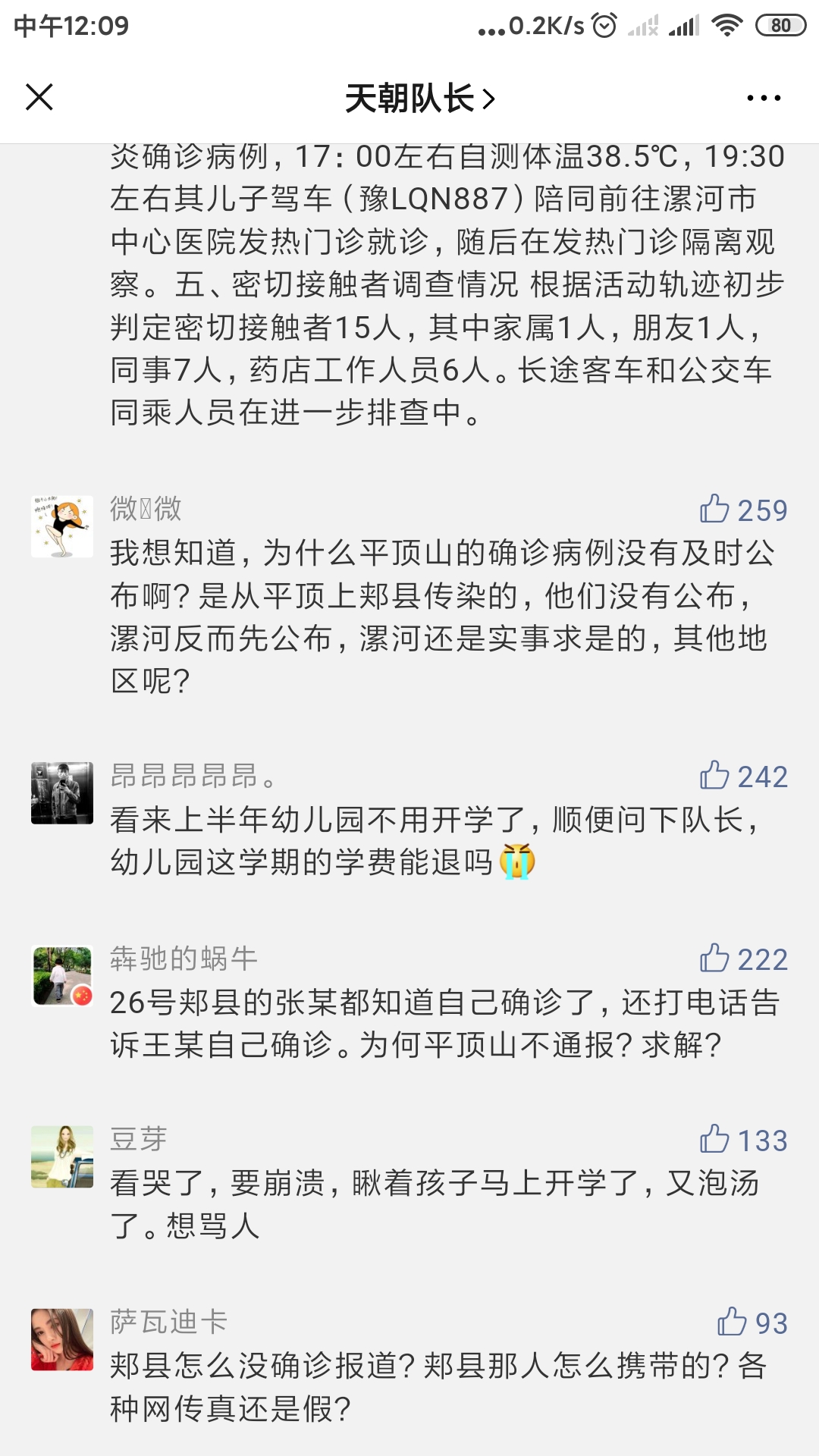Open the 天朝队长 account page
This screenshot has width=819, height=1456.
419,99
